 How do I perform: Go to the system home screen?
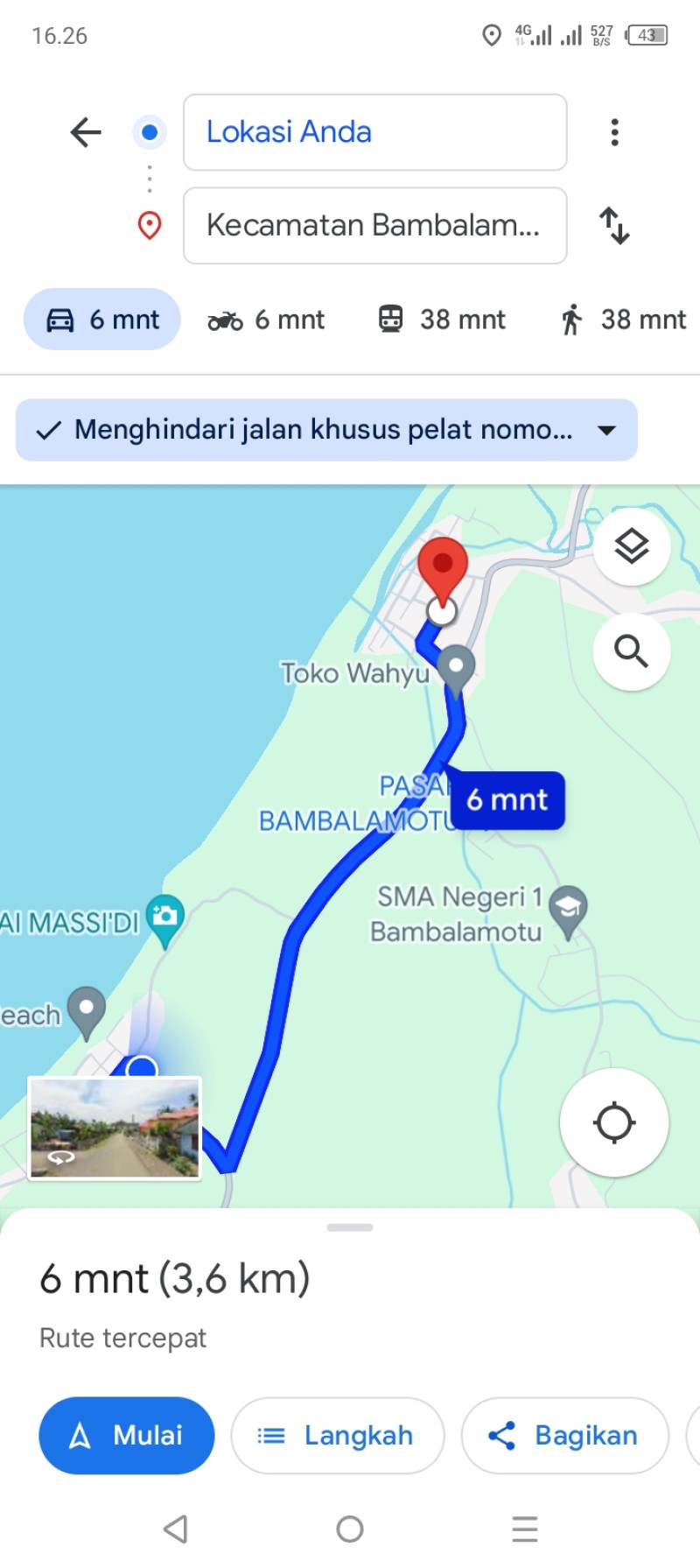[350, 1529]
